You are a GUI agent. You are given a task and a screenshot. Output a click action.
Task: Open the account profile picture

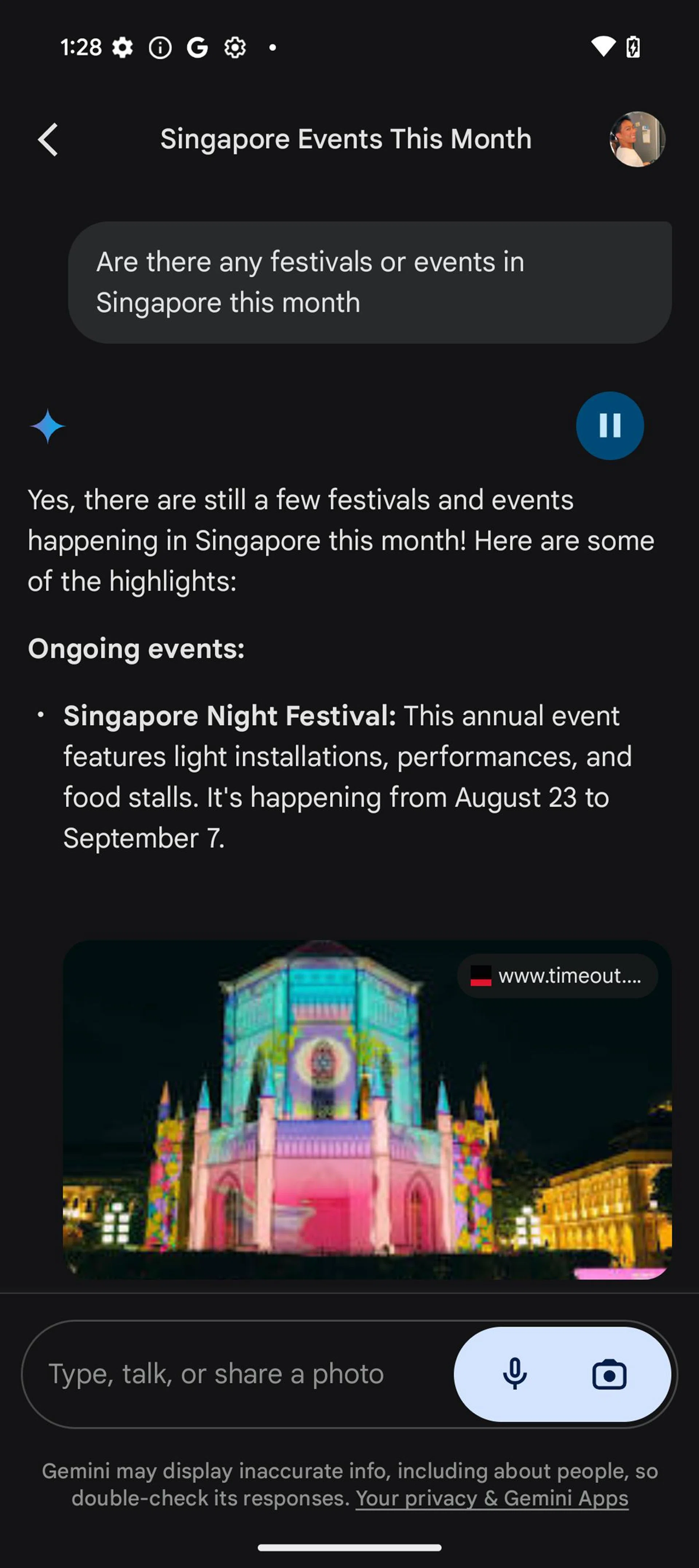coord(637,139)
